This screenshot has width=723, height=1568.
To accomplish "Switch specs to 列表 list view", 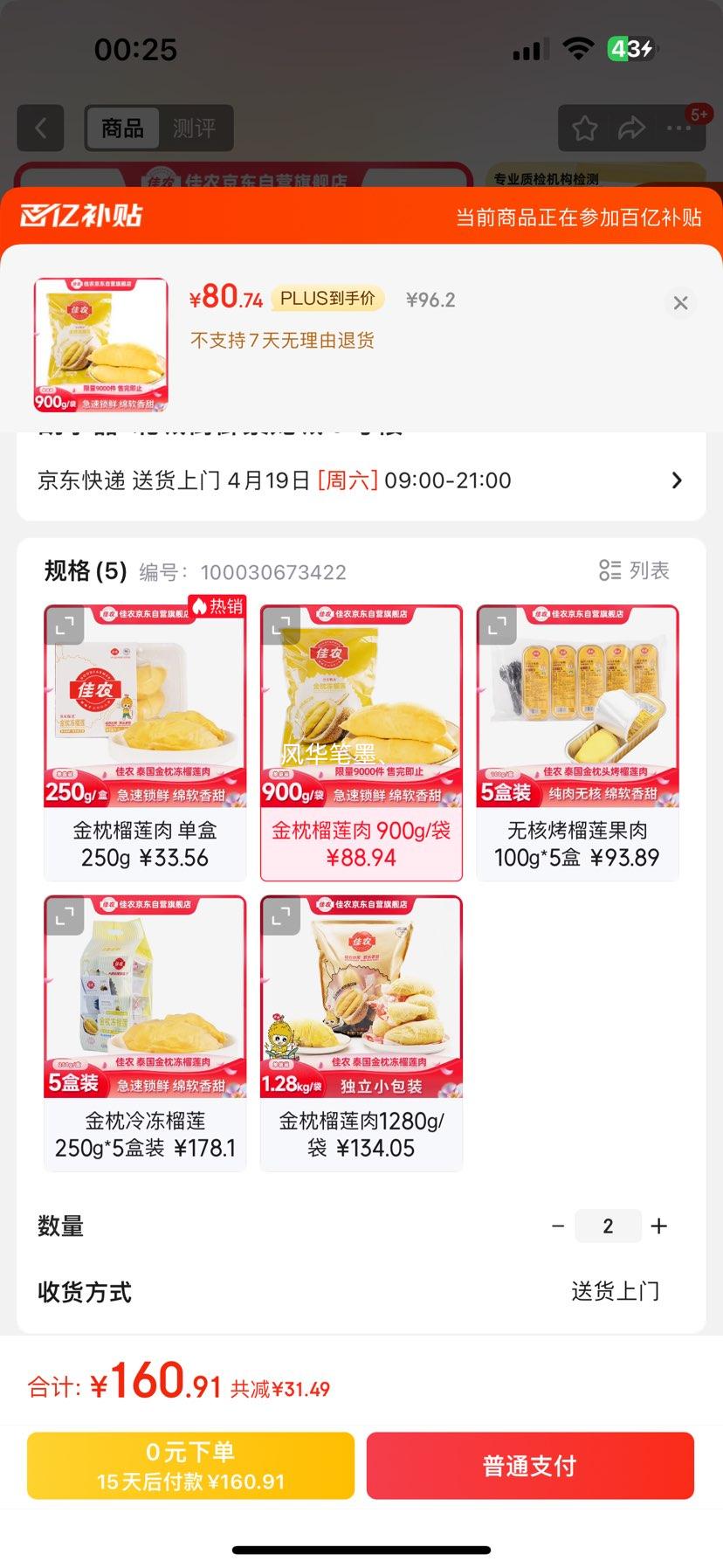I will click(x=635, y=570).
